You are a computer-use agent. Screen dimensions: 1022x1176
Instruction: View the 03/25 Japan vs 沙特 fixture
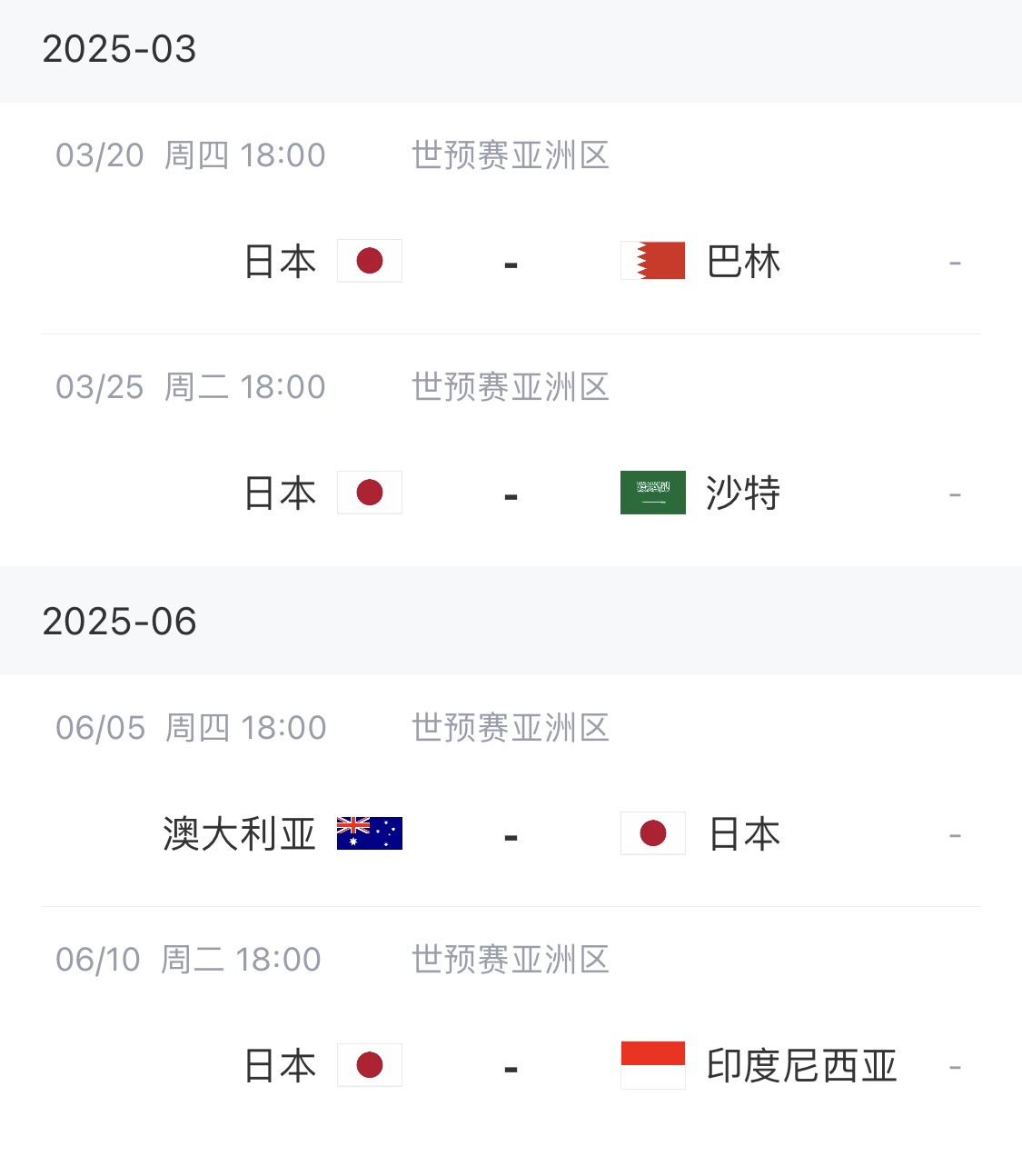click(x=511, y=493)
